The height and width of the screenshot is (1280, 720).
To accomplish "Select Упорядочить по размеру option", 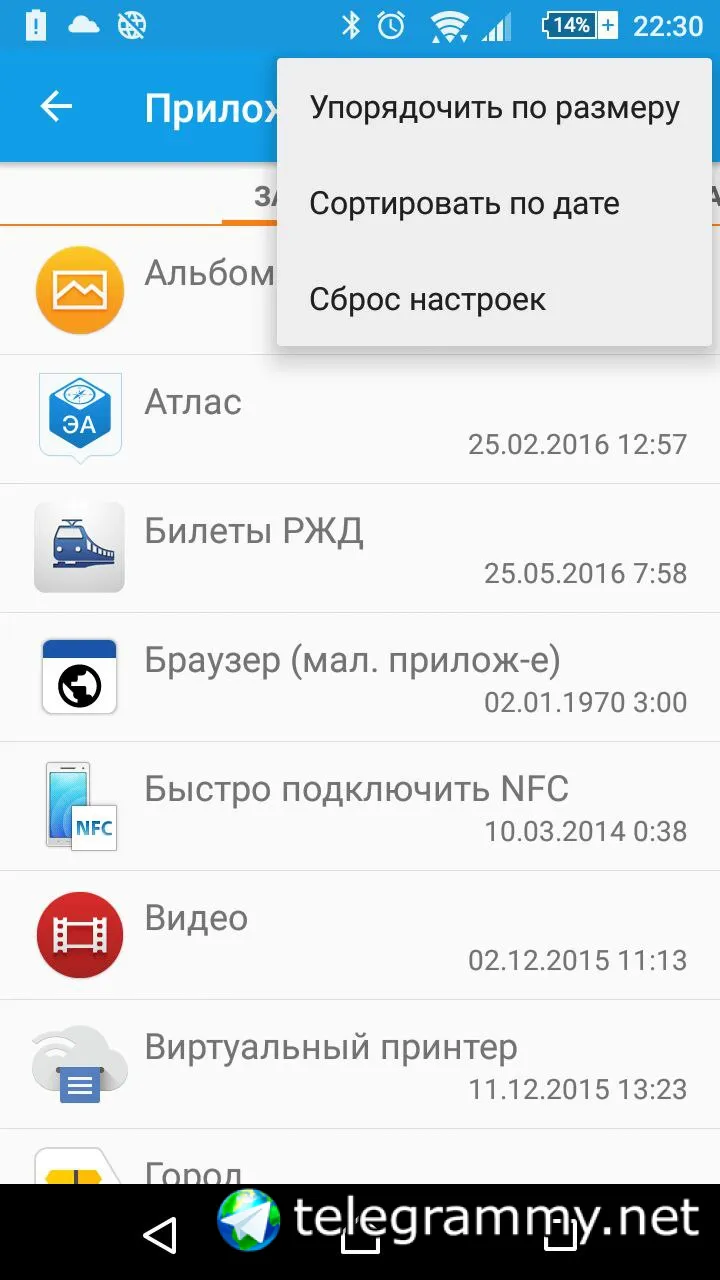I will tap(494, 107).
